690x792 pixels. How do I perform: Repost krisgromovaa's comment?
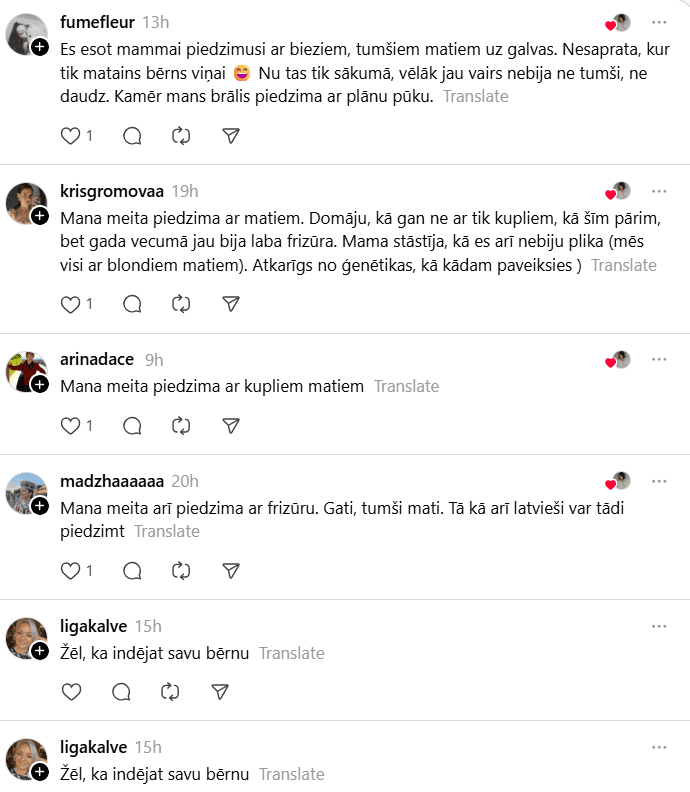coord(181,304)
